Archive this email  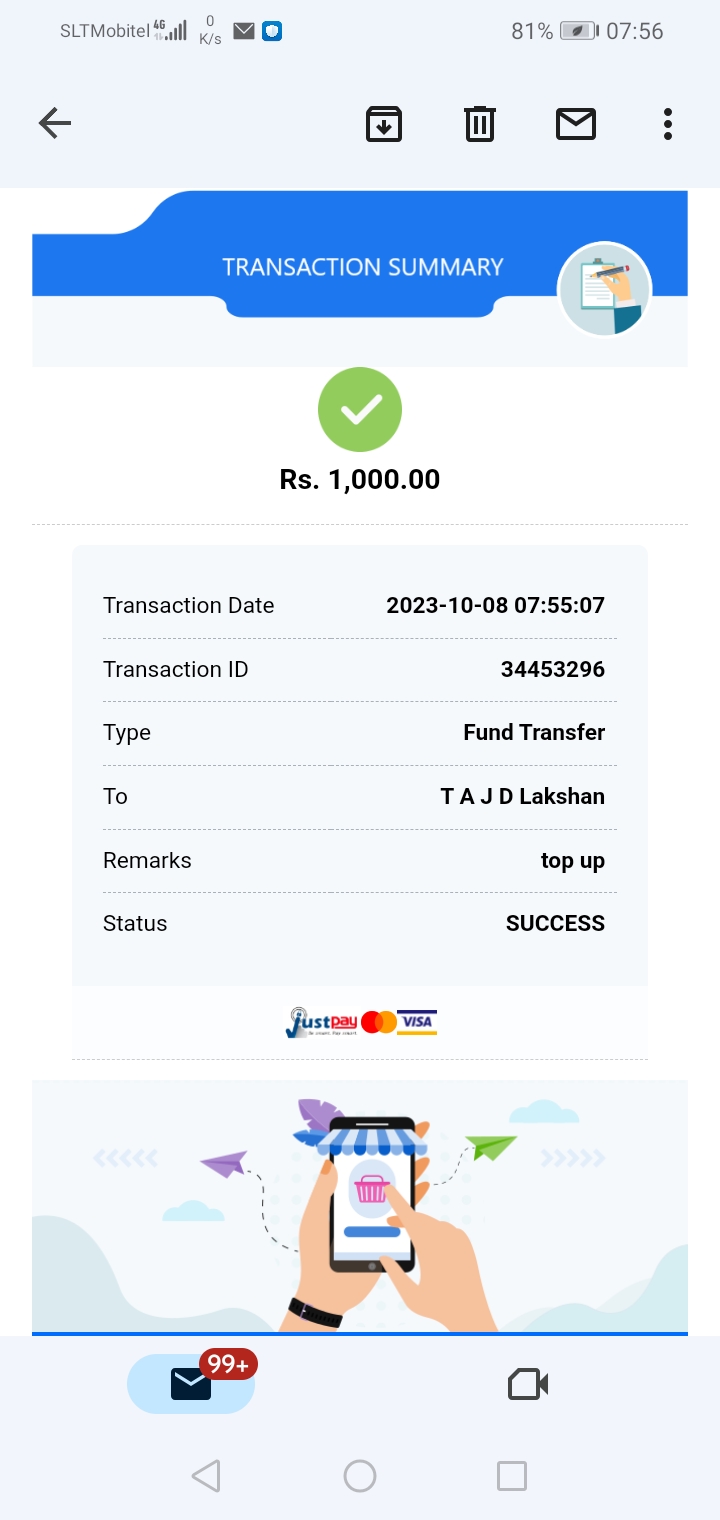pos(384,124)
